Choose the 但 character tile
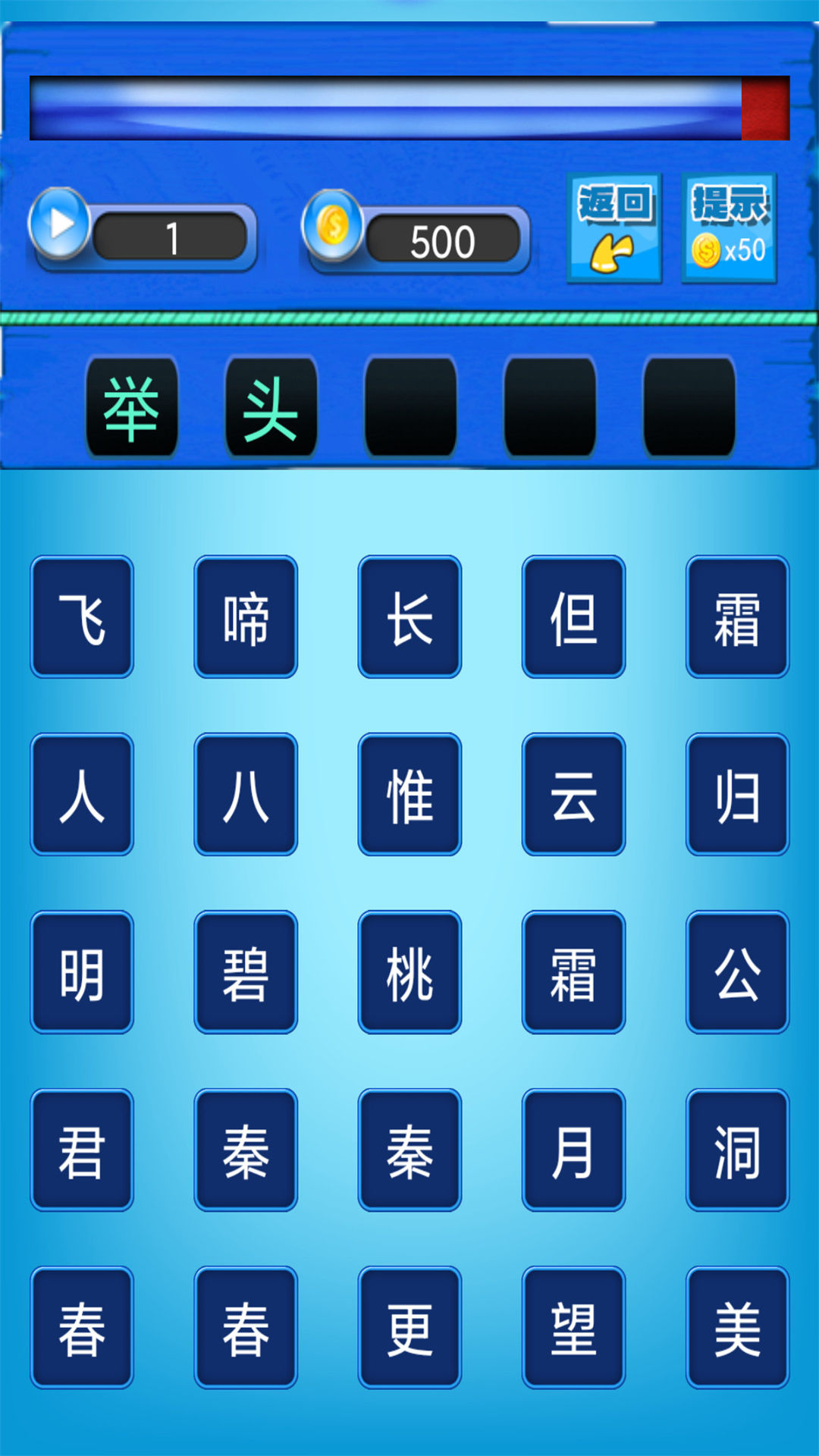 573,617
